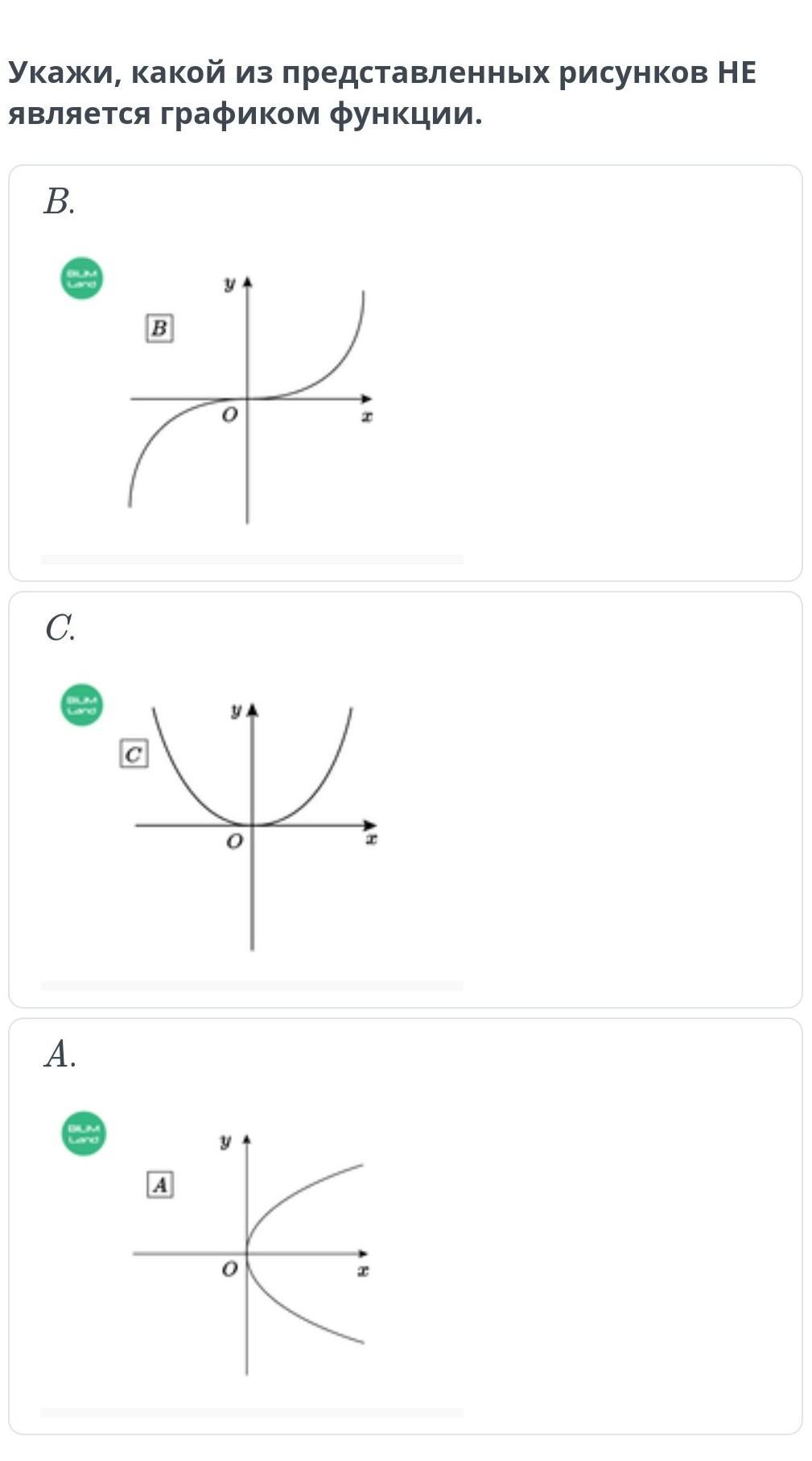Choose answer option C with the parabola
812x1461 pixels.
[406, 799]
